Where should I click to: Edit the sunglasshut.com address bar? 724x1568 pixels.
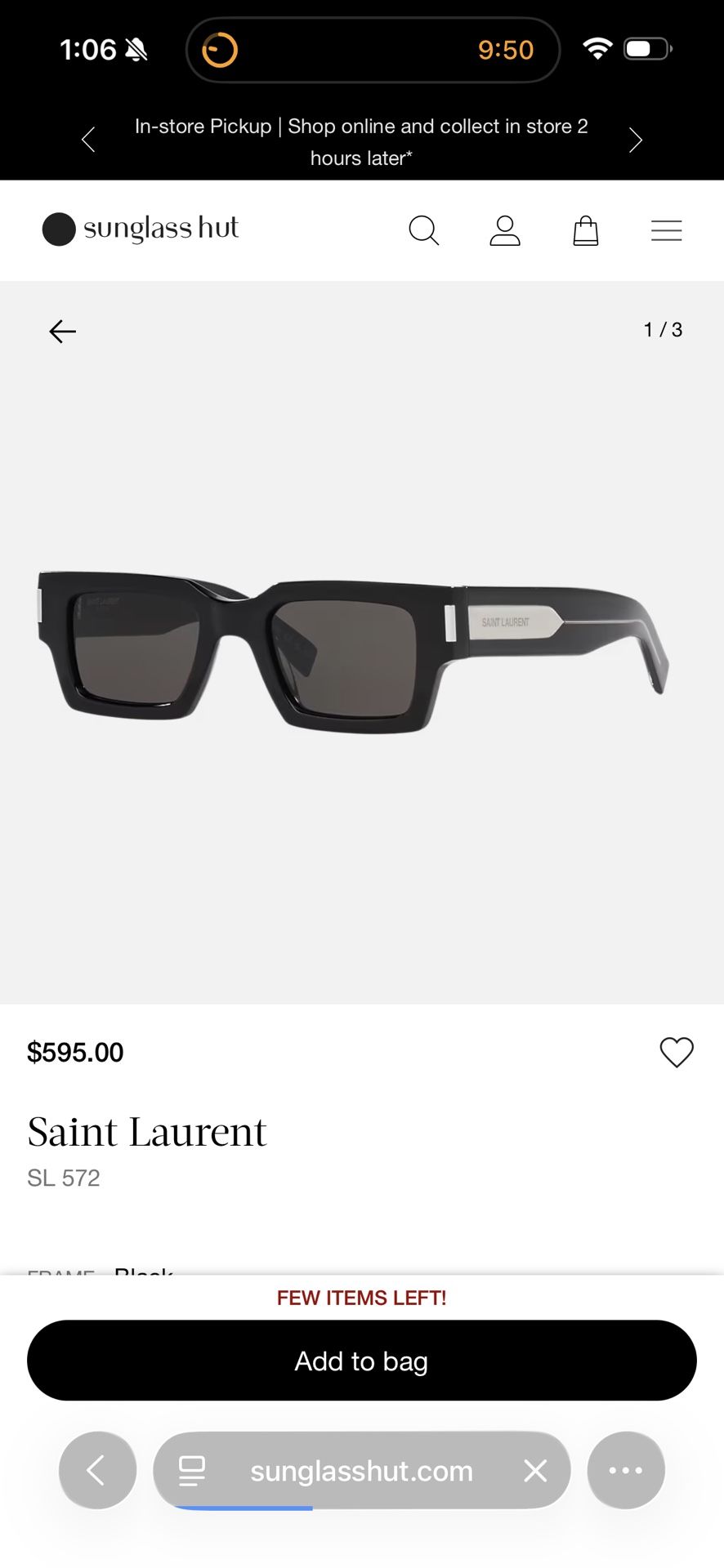361,1471
